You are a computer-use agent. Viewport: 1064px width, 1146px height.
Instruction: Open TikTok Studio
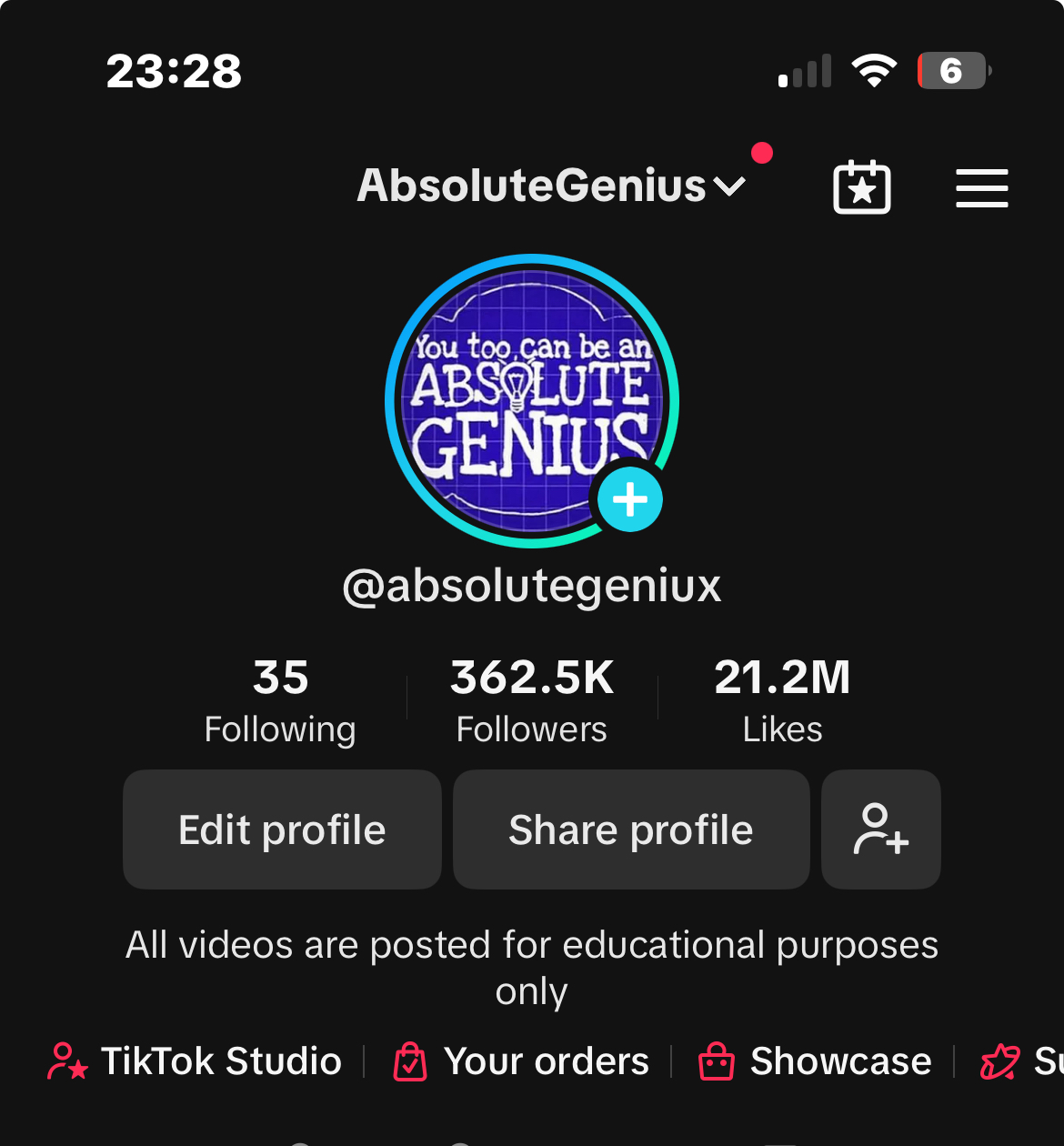pos(195,1061)
